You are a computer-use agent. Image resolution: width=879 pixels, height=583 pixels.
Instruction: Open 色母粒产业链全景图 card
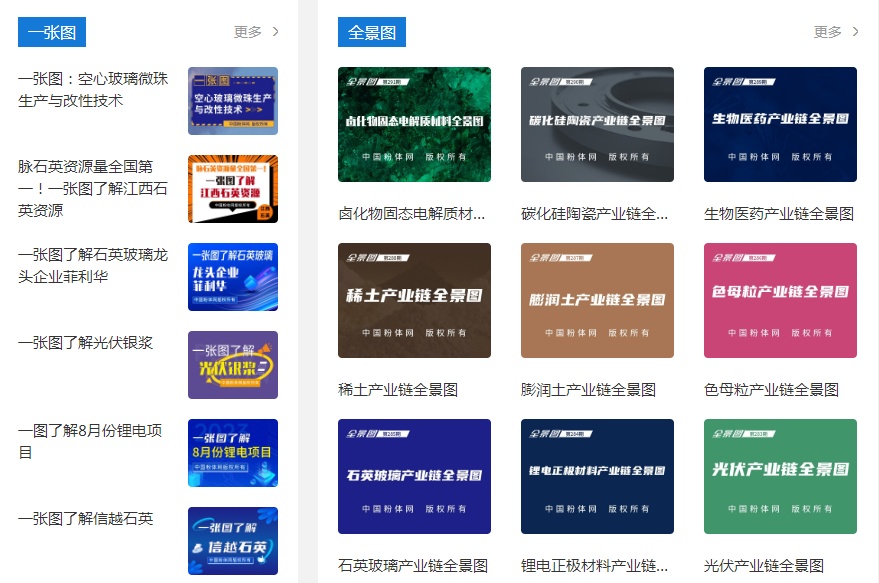pos(780,300)
